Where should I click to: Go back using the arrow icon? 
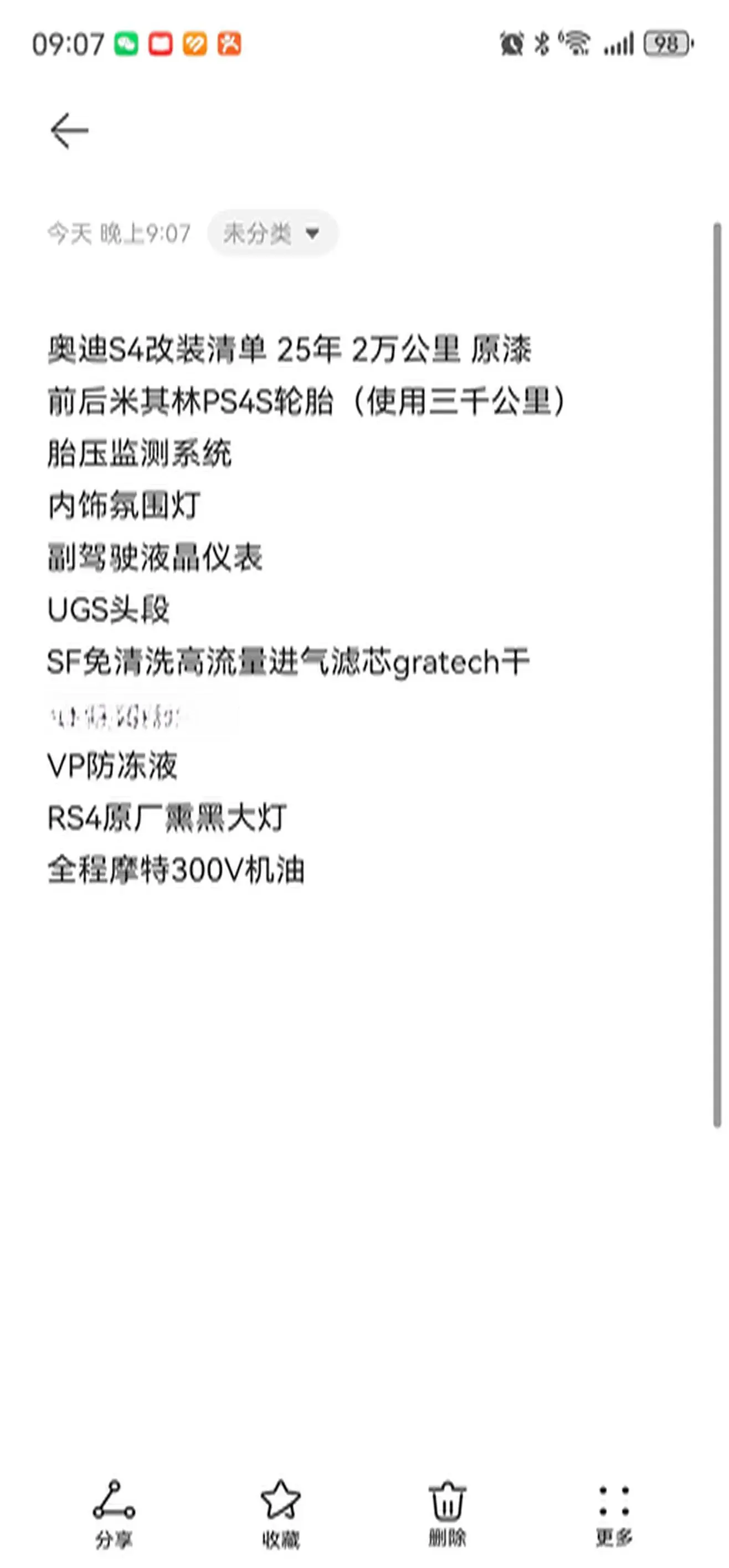pyautogui.click(x=69, y=131)
